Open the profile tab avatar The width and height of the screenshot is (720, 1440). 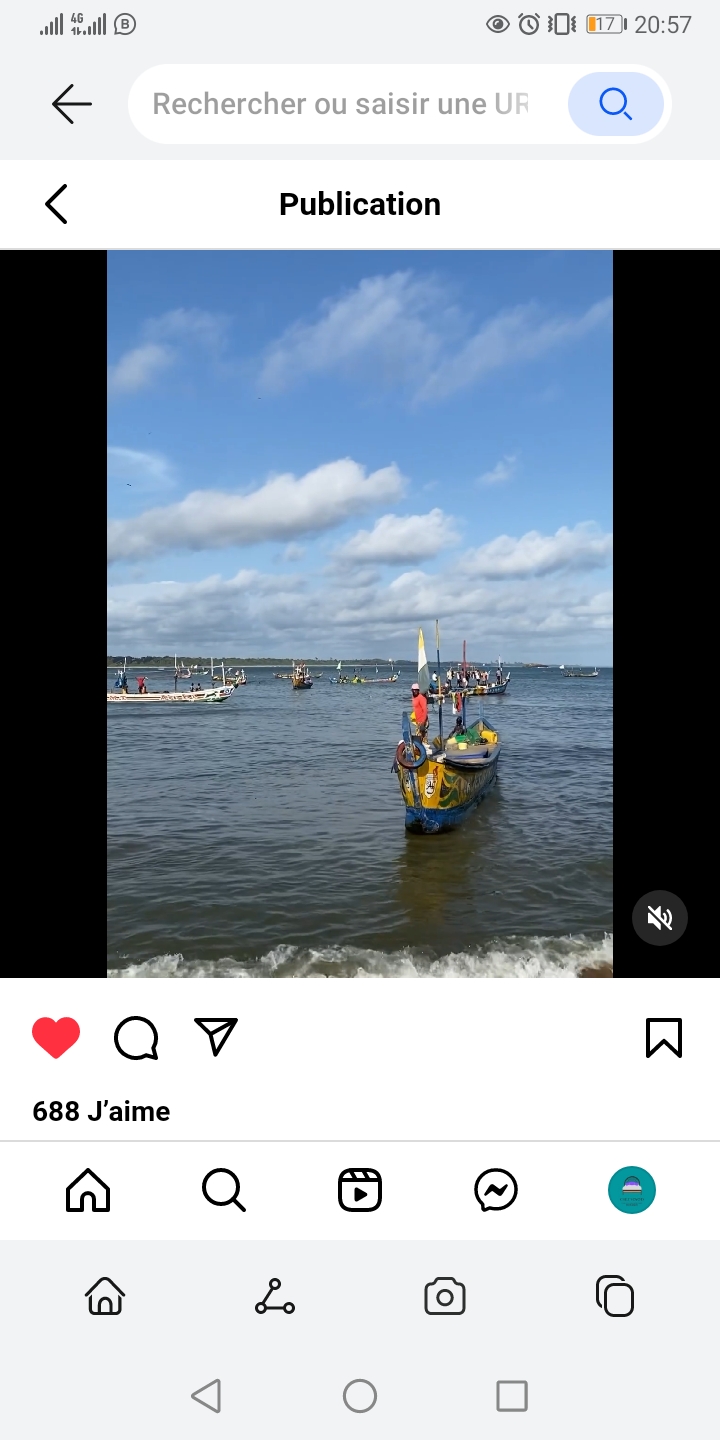pyautogui.click(x=632, y=1190)
